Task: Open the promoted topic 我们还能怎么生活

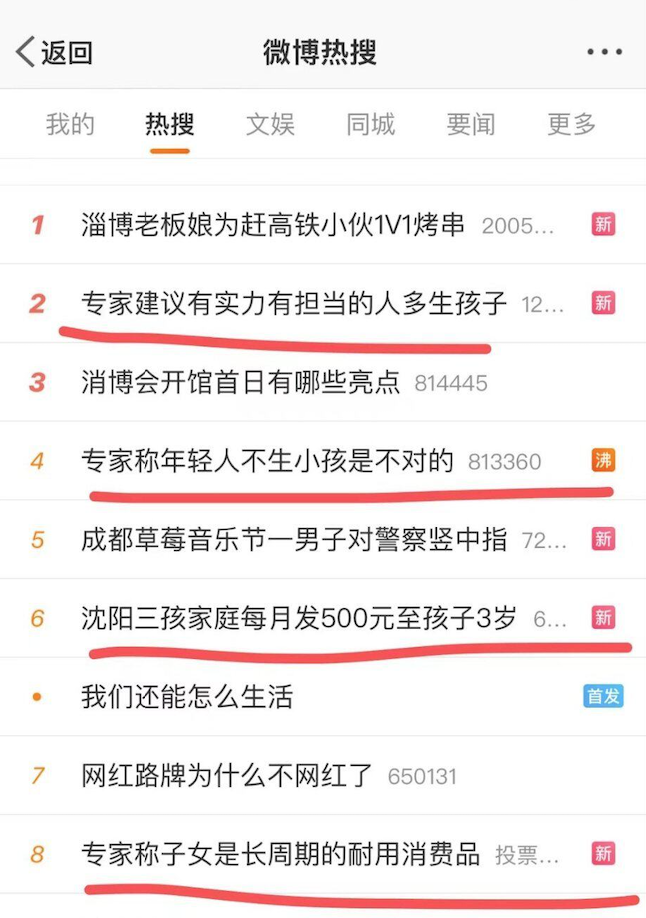Action: tap(323, 697)
